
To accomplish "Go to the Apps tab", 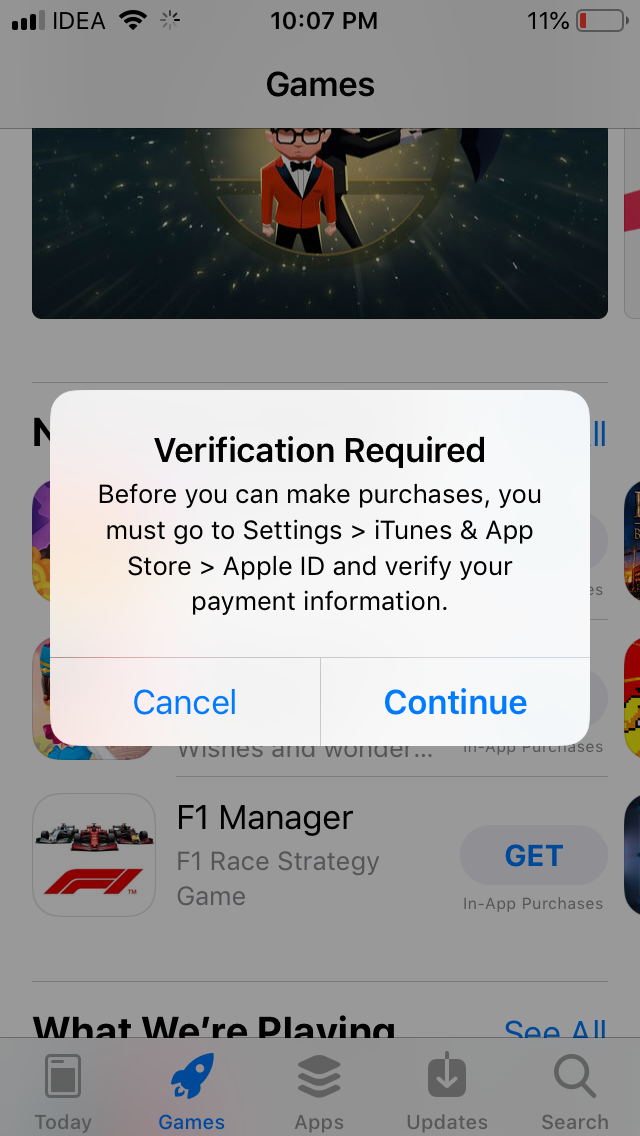I will [319, 1092].
